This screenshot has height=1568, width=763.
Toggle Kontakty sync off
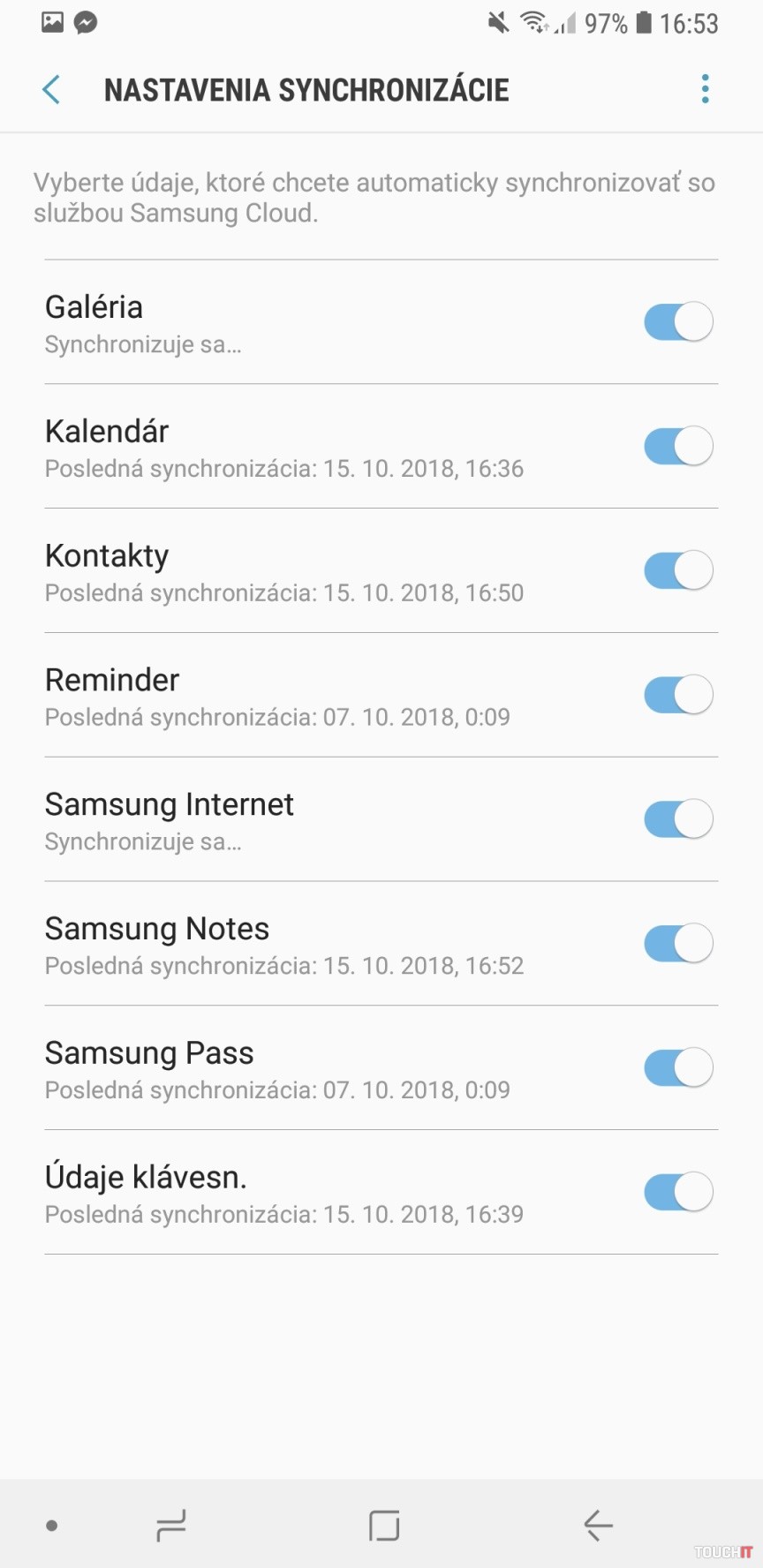(x=678, y=570)
